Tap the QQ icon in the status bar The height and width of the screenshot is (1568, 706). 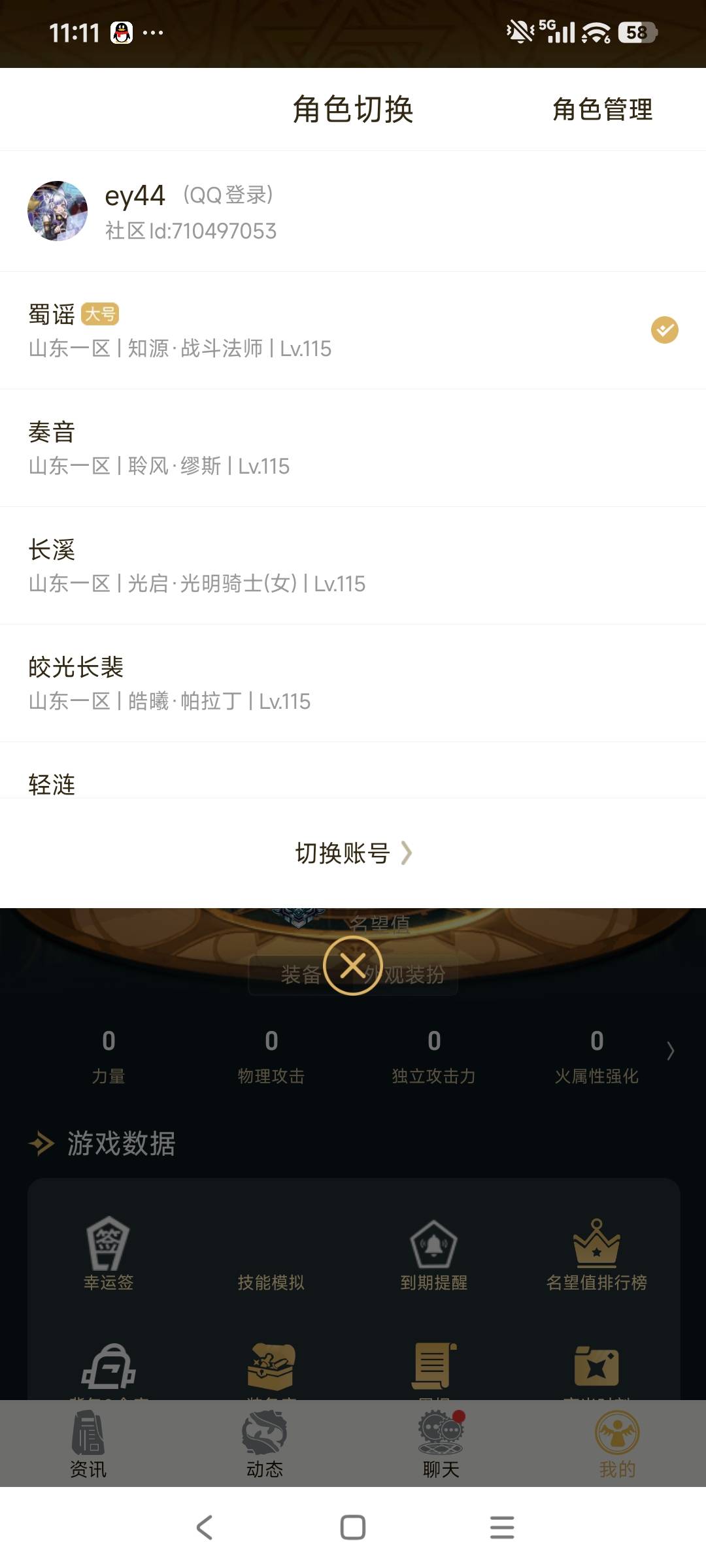tap(122, 31)
